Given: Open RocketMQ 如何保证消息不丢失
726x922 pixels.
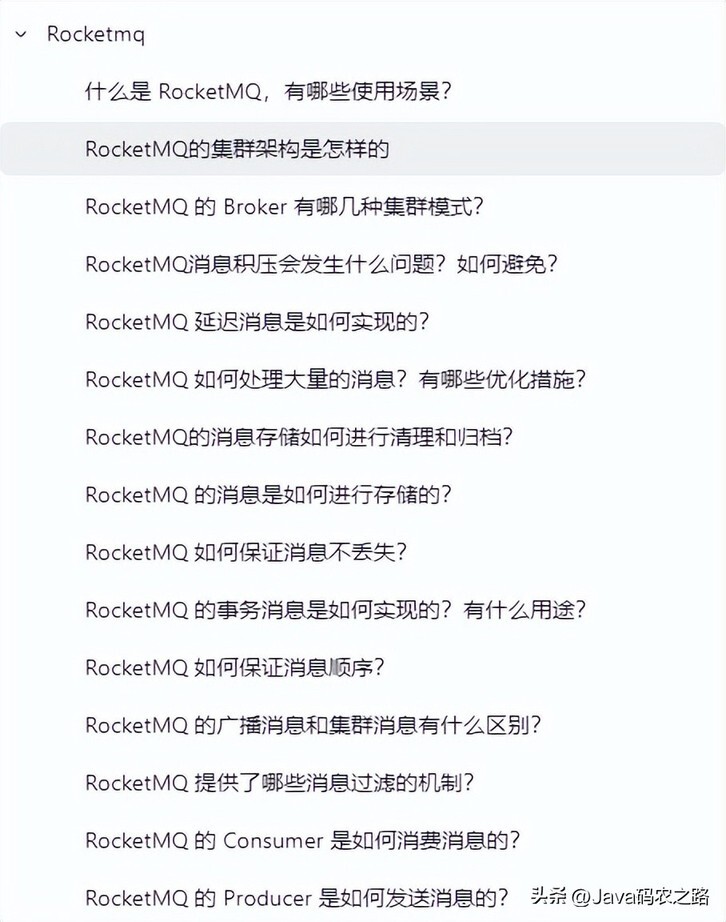Looking at the screenshot, I should pyautogui.click(x=246, y=552).
